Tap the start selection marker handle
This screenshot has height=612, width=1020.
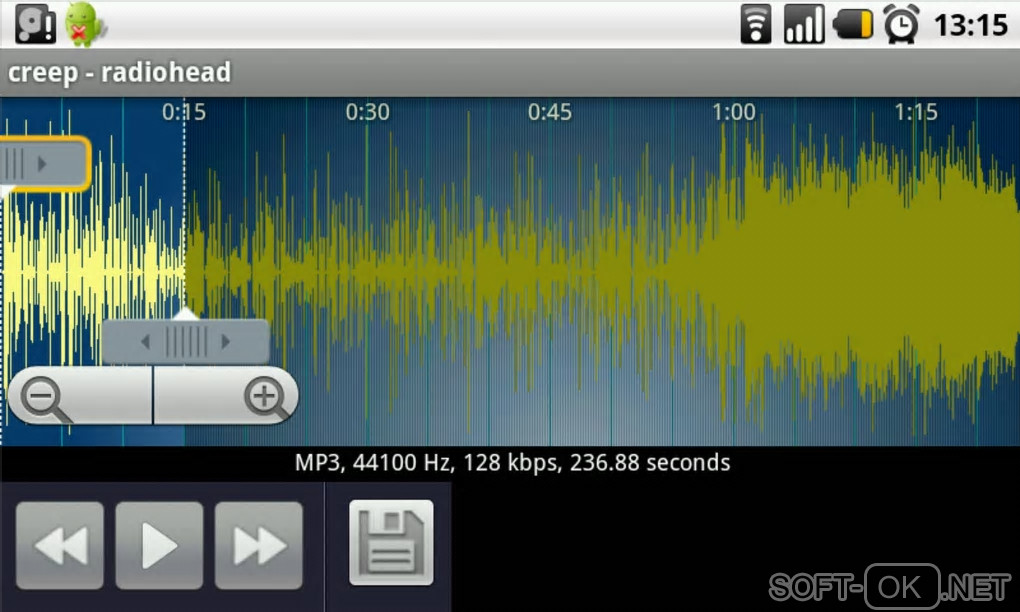point(40,163)
